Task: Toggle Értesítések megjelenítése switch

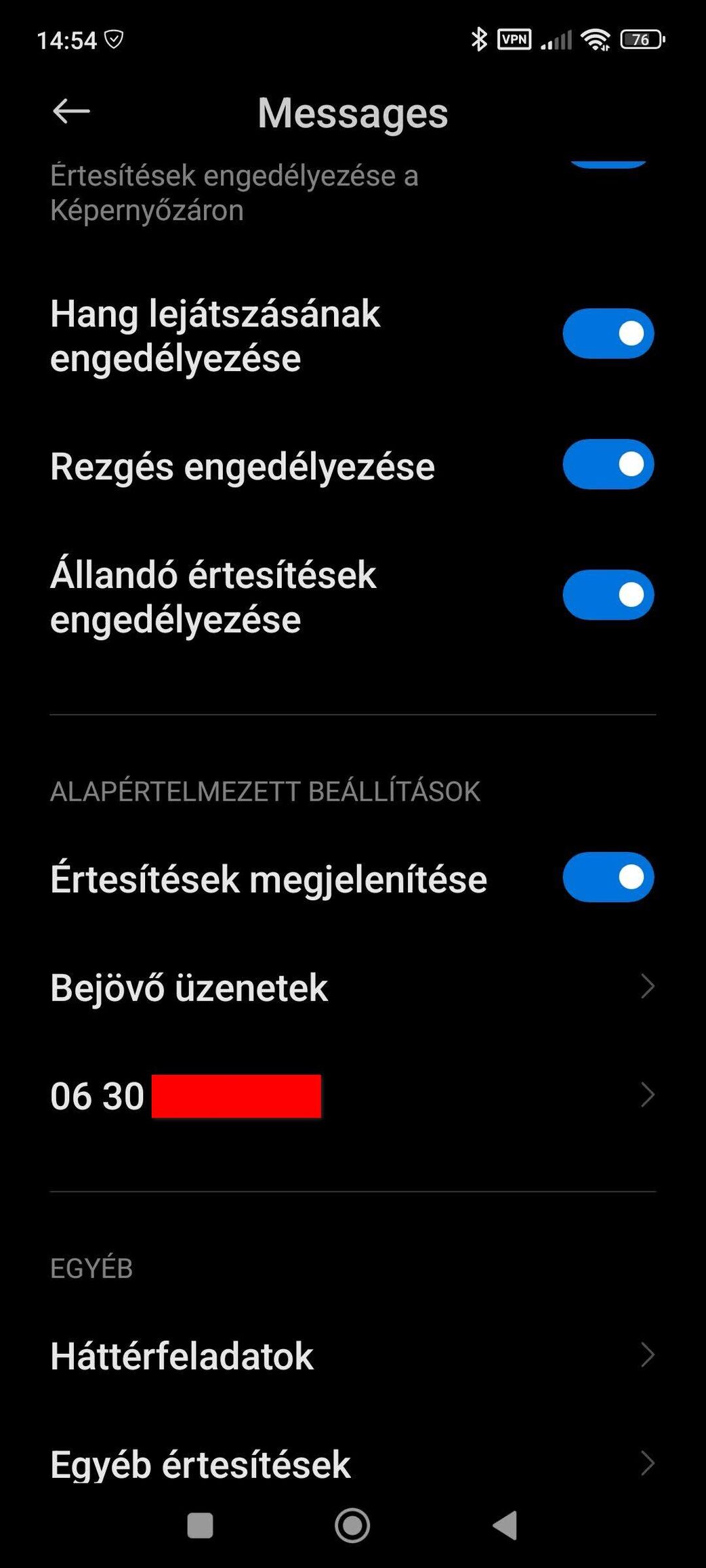Action: 608,878
